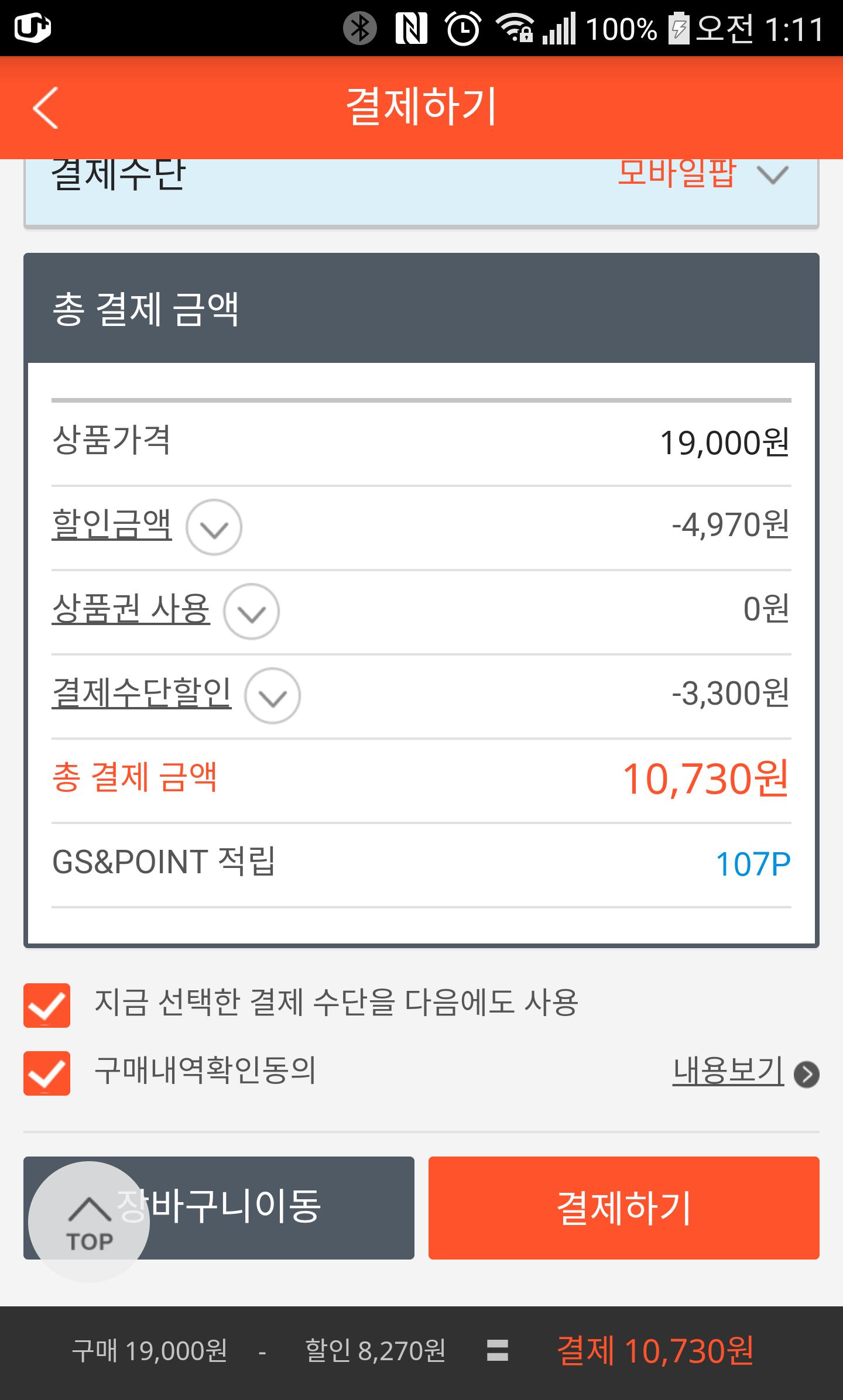Tap the orange 결제하기 payment button
The image size is (843, 1400).
624,1207
